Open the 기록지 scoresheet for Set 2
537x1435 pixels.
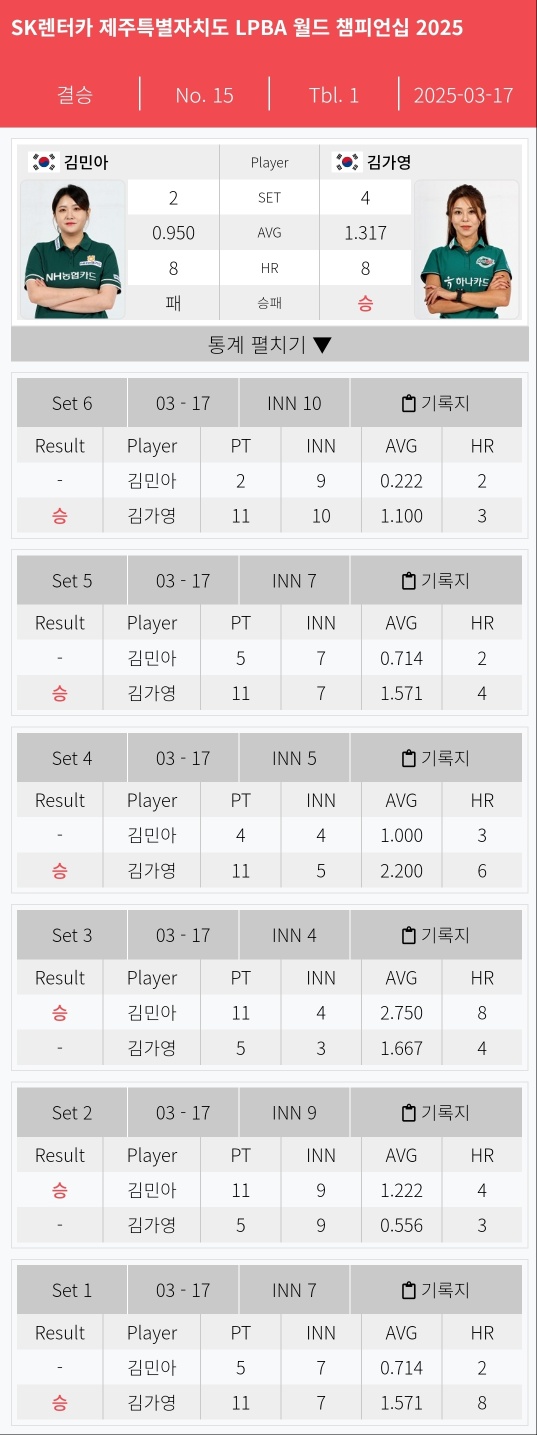436,1113
